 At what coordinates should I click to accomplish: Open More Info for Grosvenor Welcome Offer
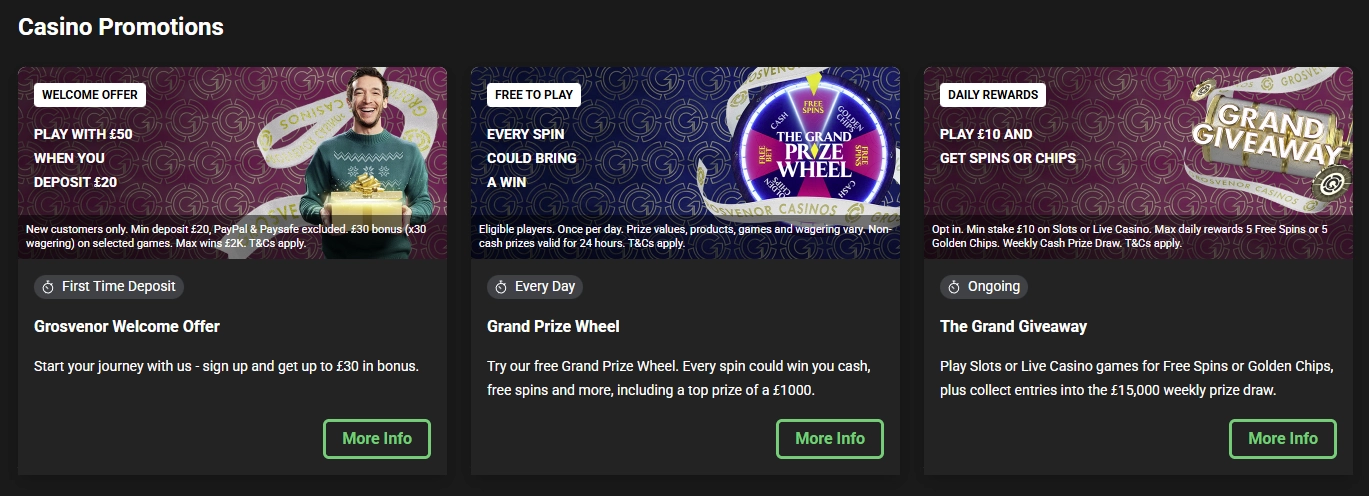coord(376,439)
